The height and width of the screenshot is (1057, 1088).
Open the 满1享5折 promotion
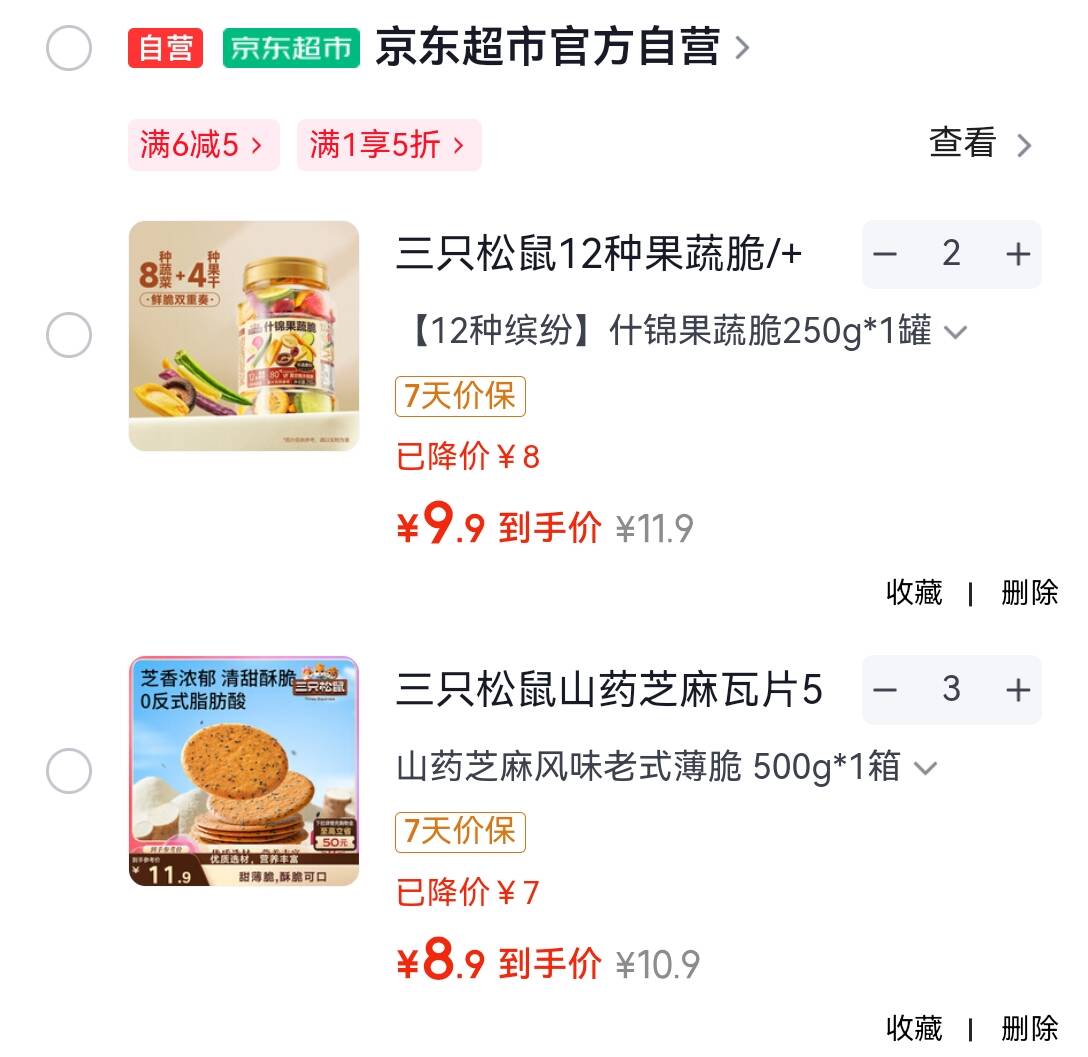coord(388,145)
